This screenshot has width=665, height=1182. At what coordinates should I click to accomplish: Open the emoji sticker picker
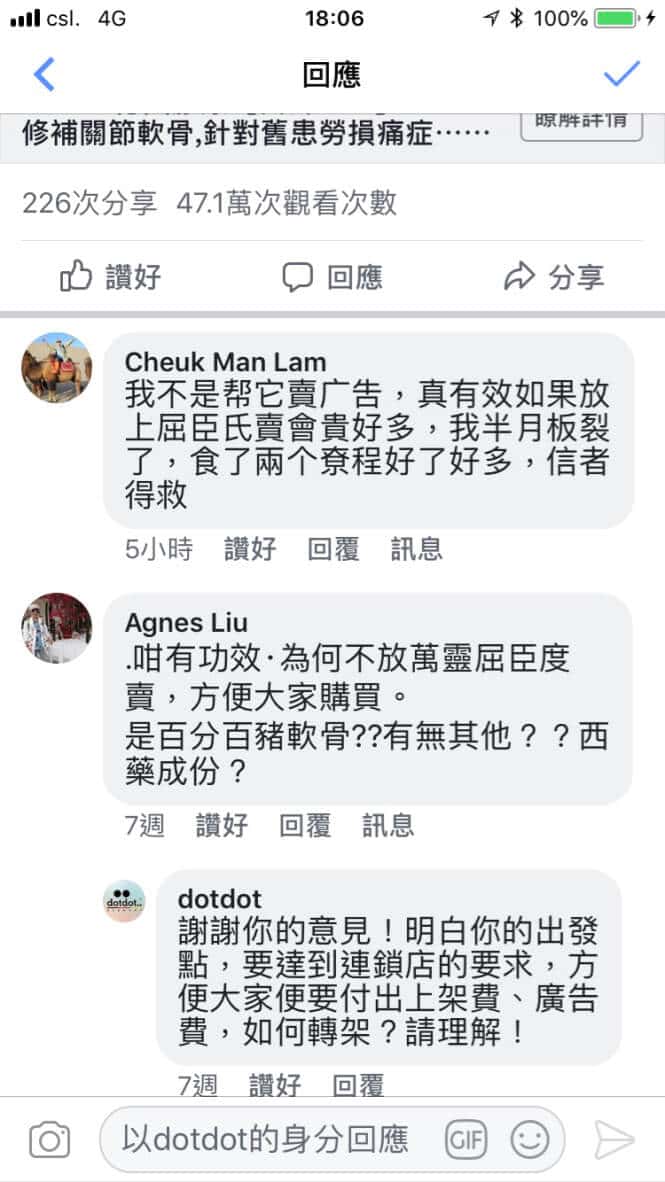[530, 1138]
